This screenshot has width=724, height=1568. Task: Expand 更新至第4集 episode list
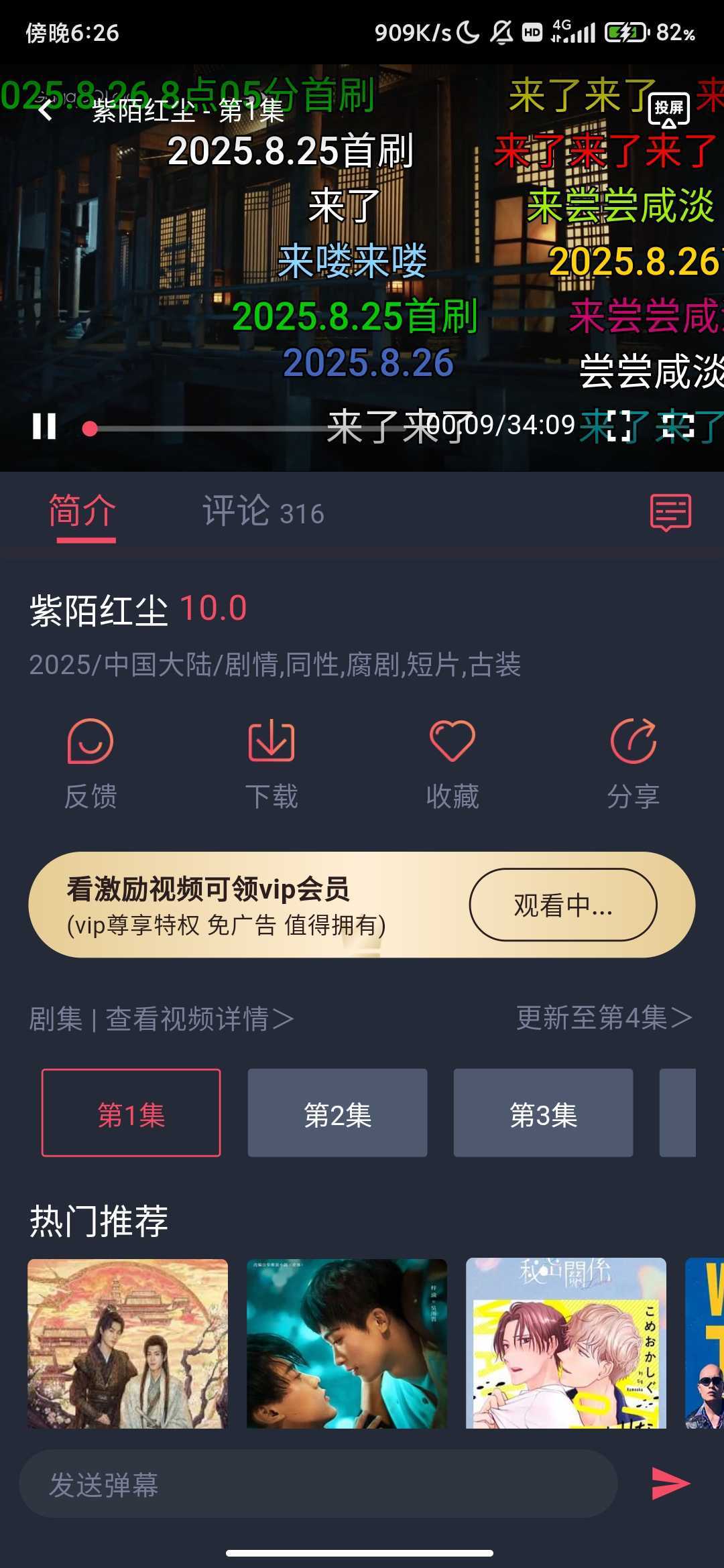pyautogui.click(x=602, y=1018)
